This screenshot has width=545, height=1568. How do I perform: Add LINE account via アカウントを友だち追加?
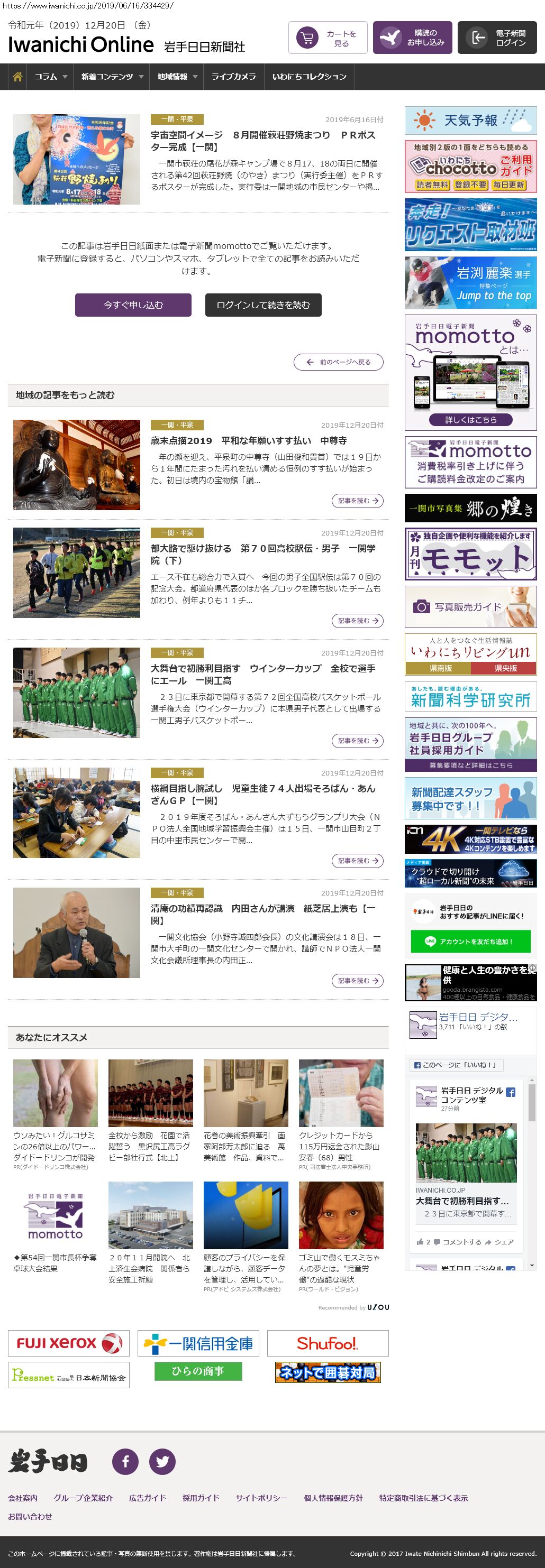point(470,941)
